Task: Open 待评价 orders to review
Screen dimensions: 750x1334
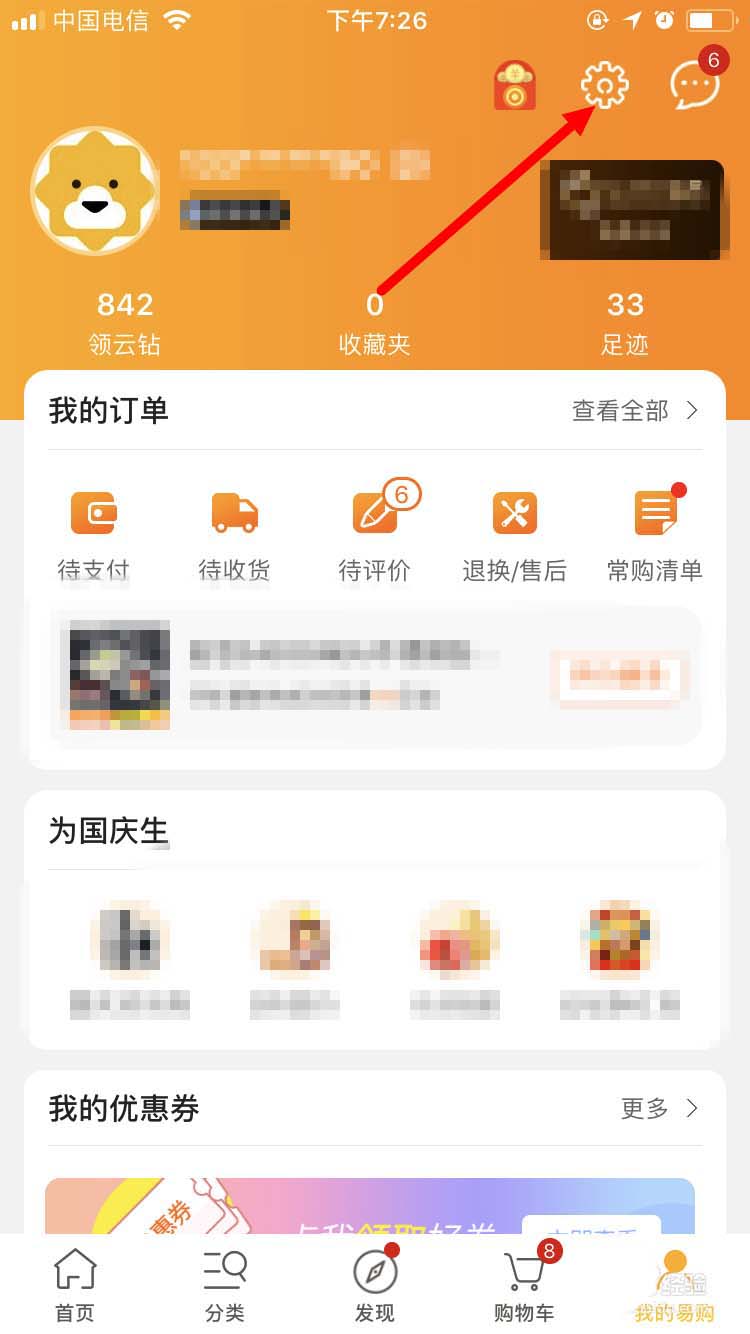Action: coord(375,535)
